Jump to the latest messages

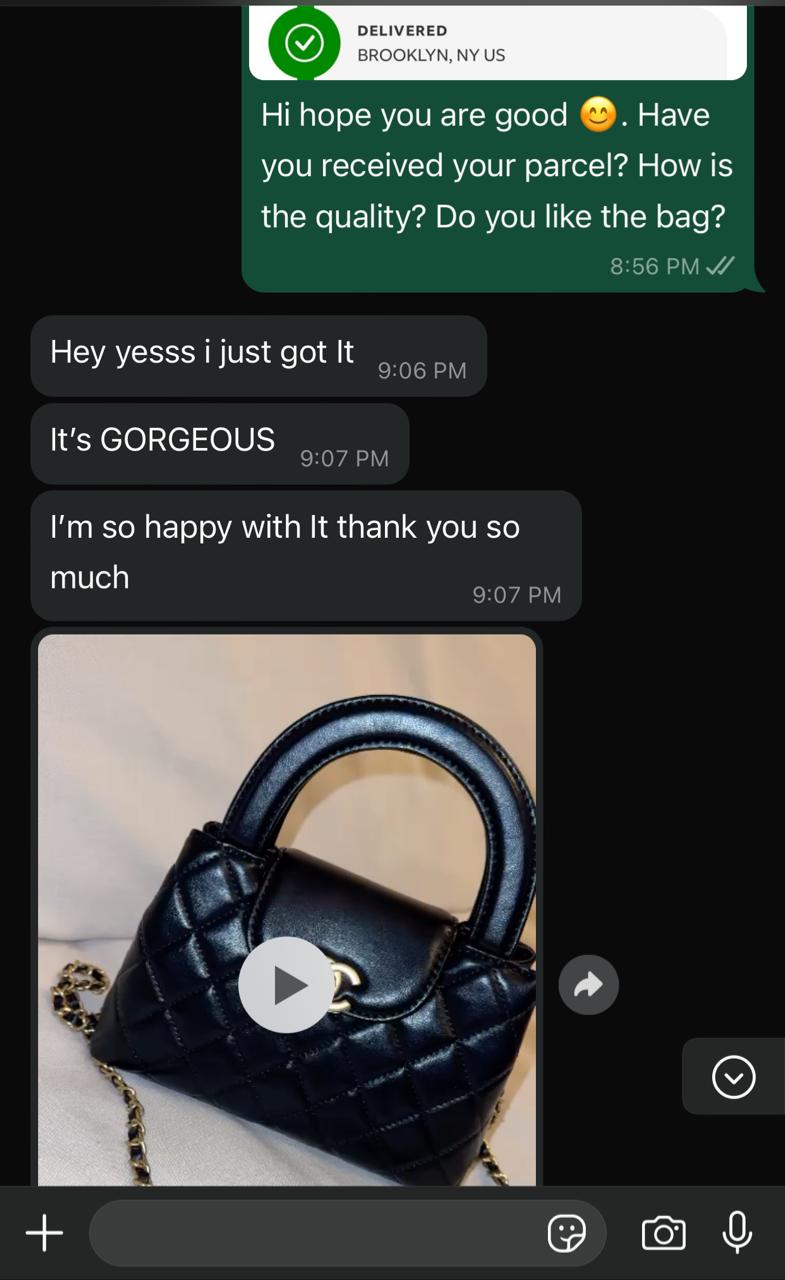(733, 1077)
